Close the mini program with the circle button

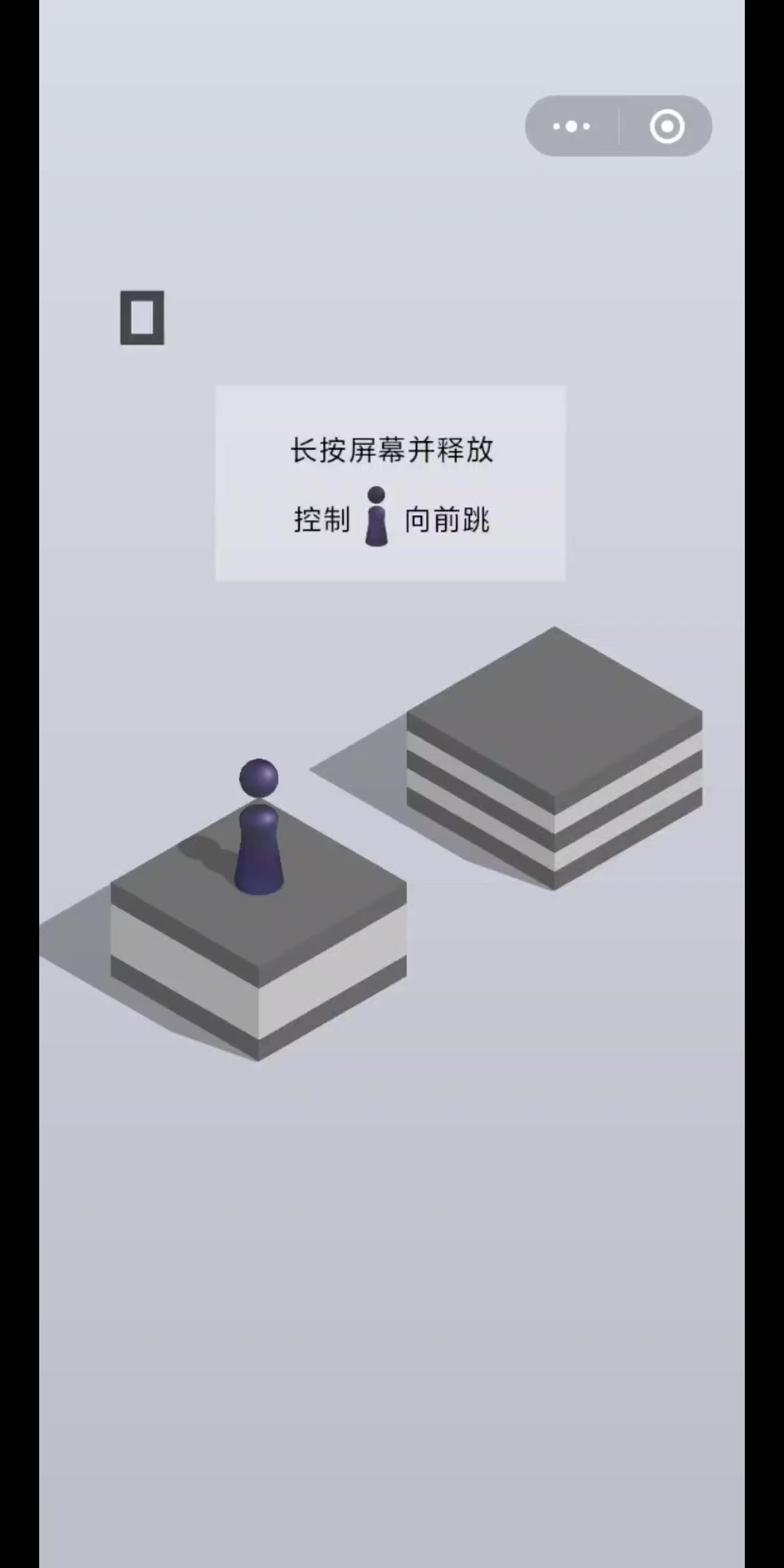pos(666,127)
